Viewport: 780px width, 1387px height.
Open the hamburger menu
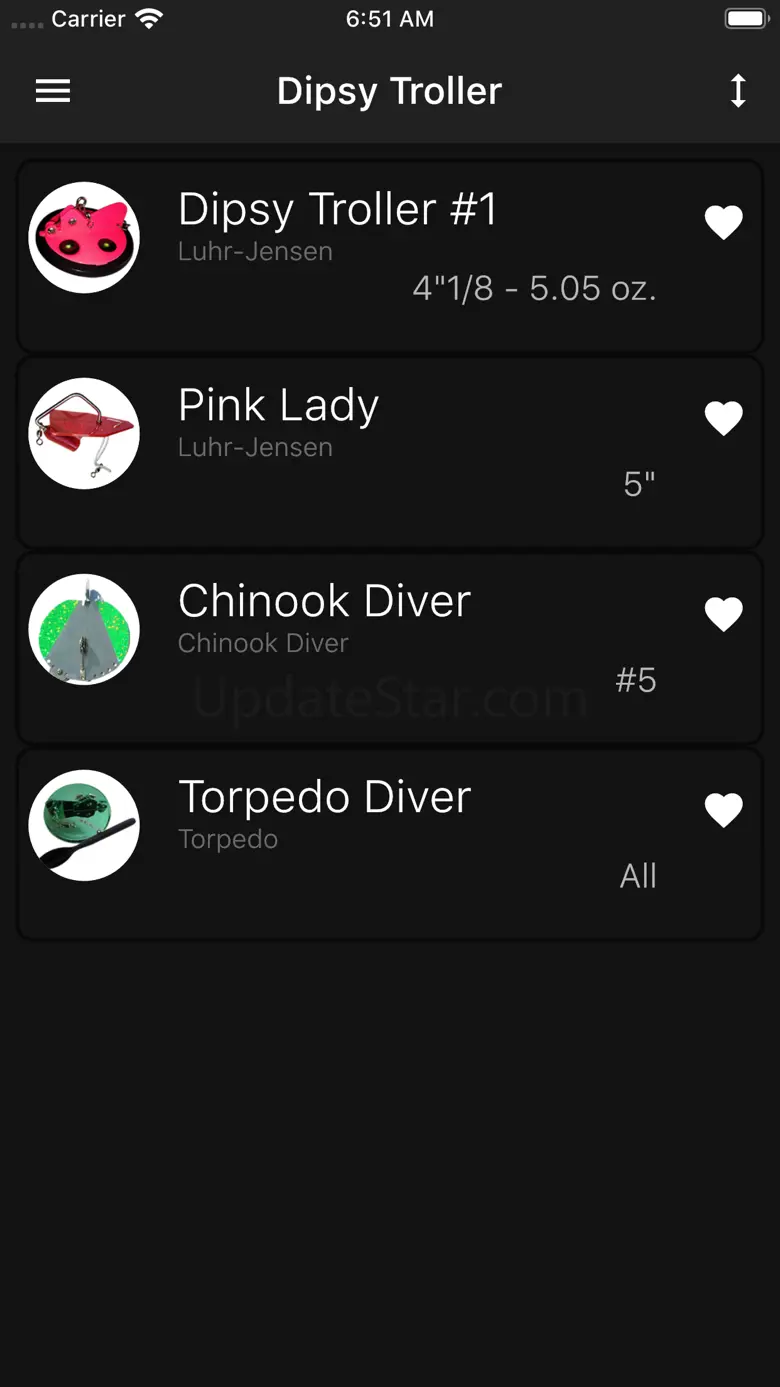(x=53, y=91)
